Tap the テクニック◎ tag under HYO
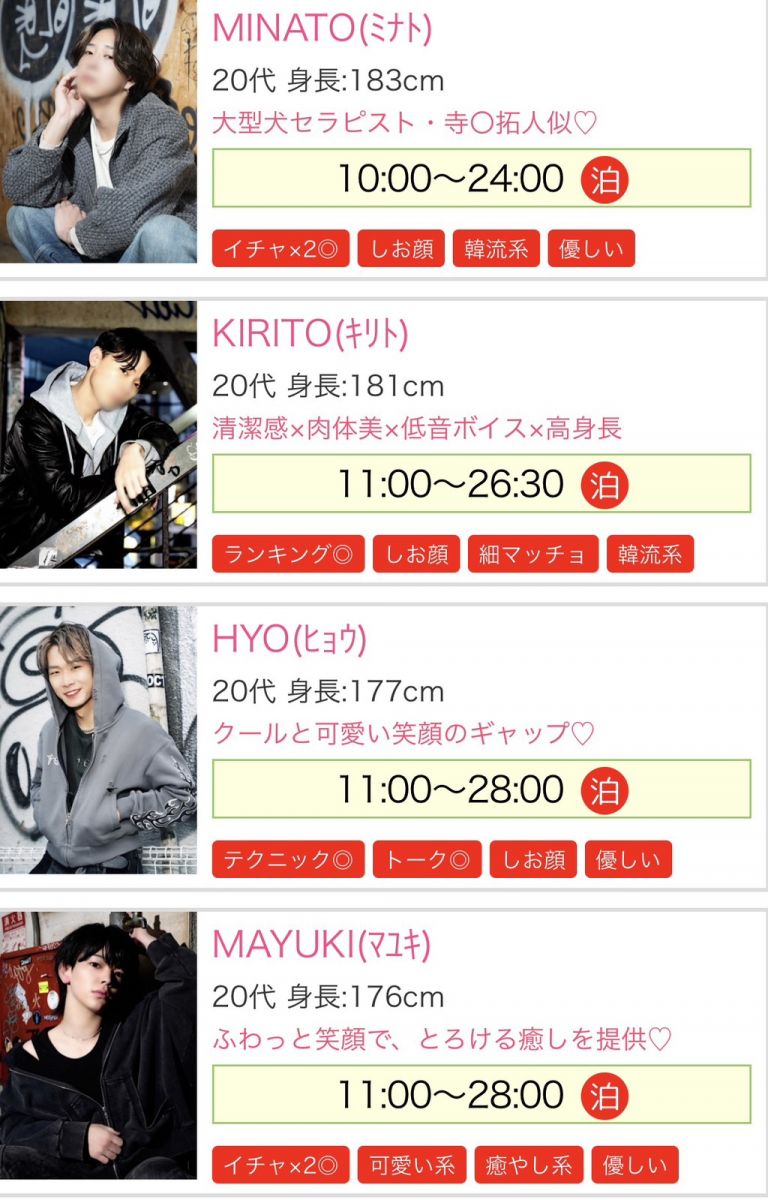768x1200 pixels. [288, 859]
